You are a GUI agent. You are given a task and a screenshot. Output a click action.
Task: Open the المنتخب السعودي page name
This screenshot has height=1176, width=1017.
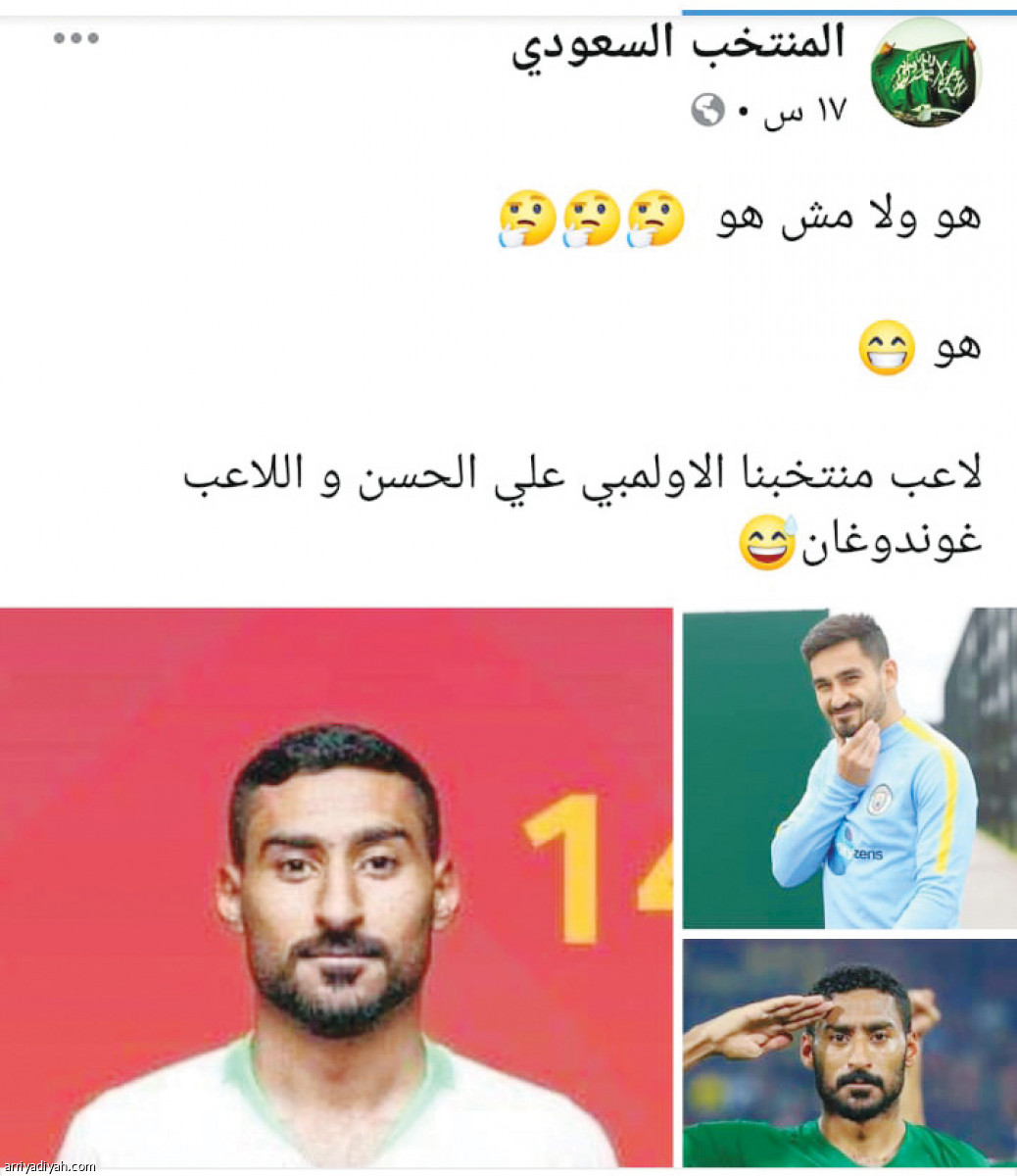click(x=678, y=45)
